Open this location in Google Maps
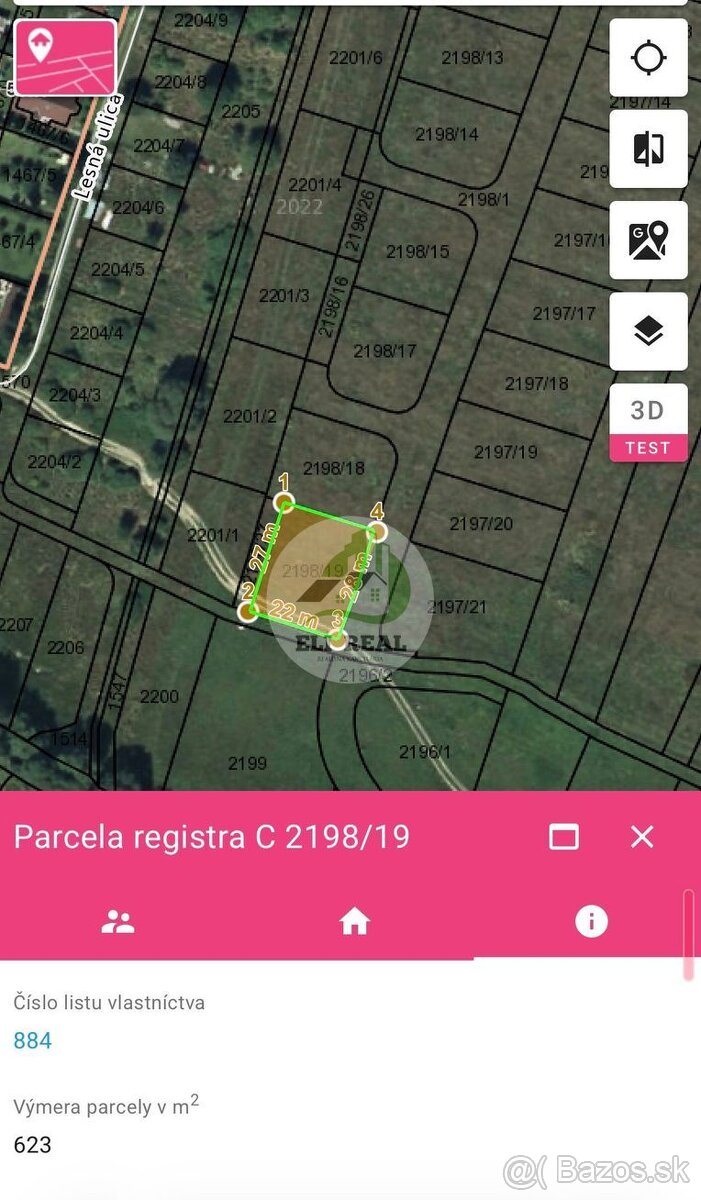 648,240
